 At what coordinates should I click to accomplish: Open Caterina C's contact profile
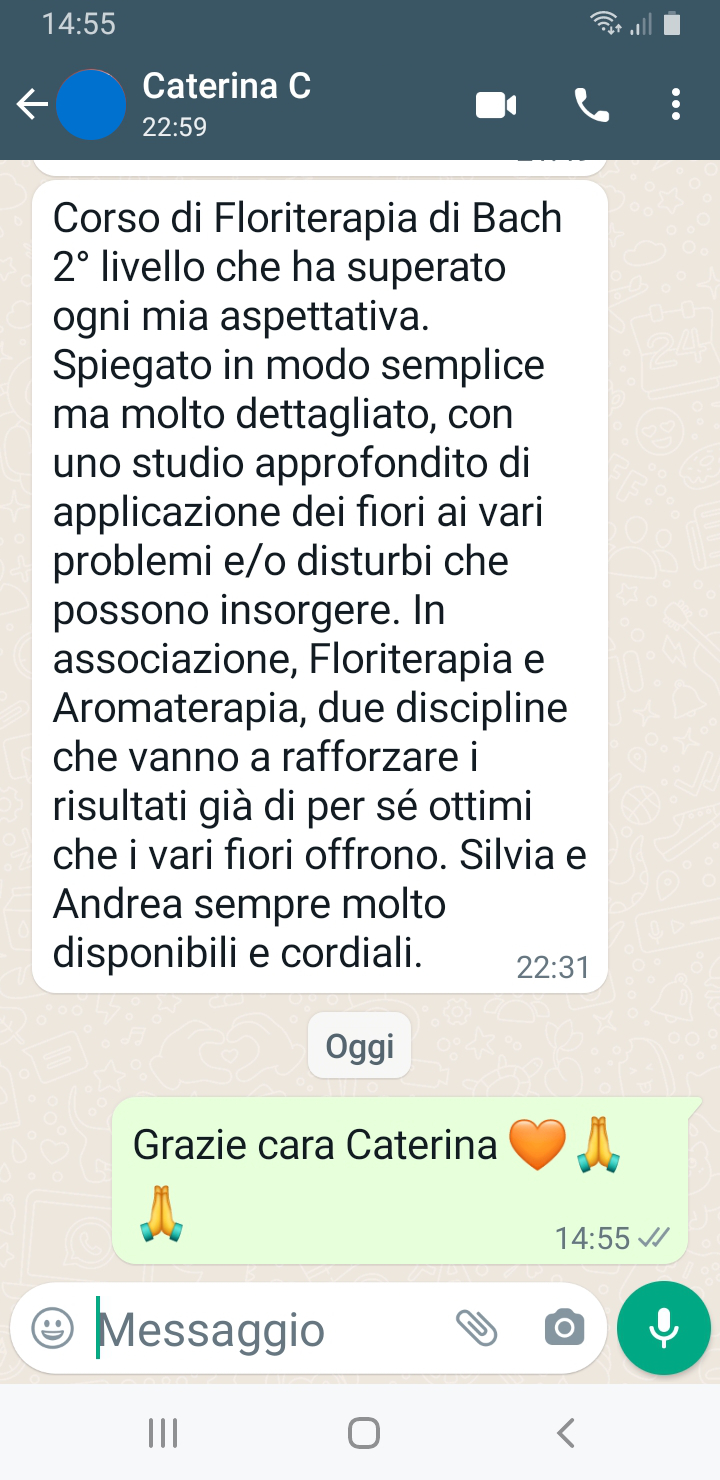coord(226,104)
